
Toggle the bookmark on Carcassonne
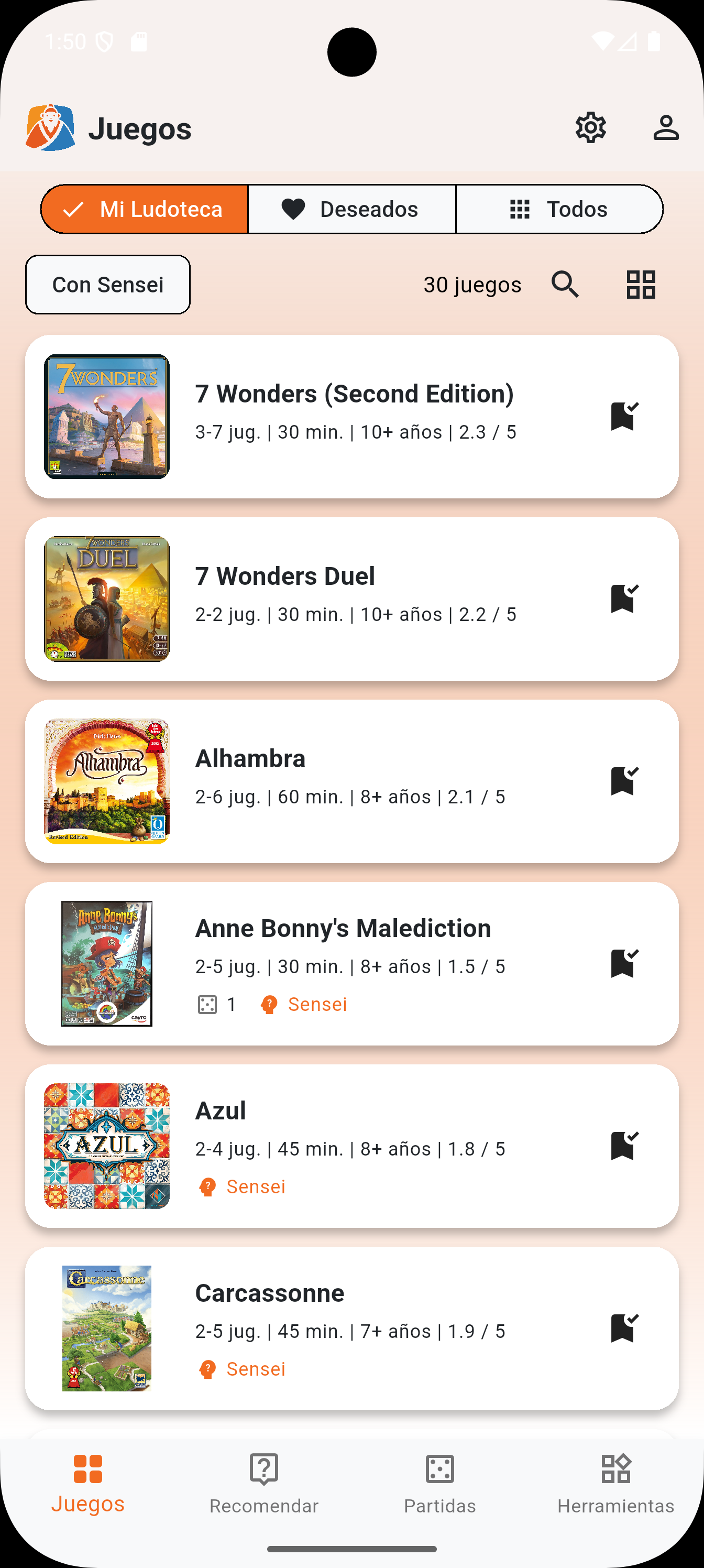[624, 1328]
